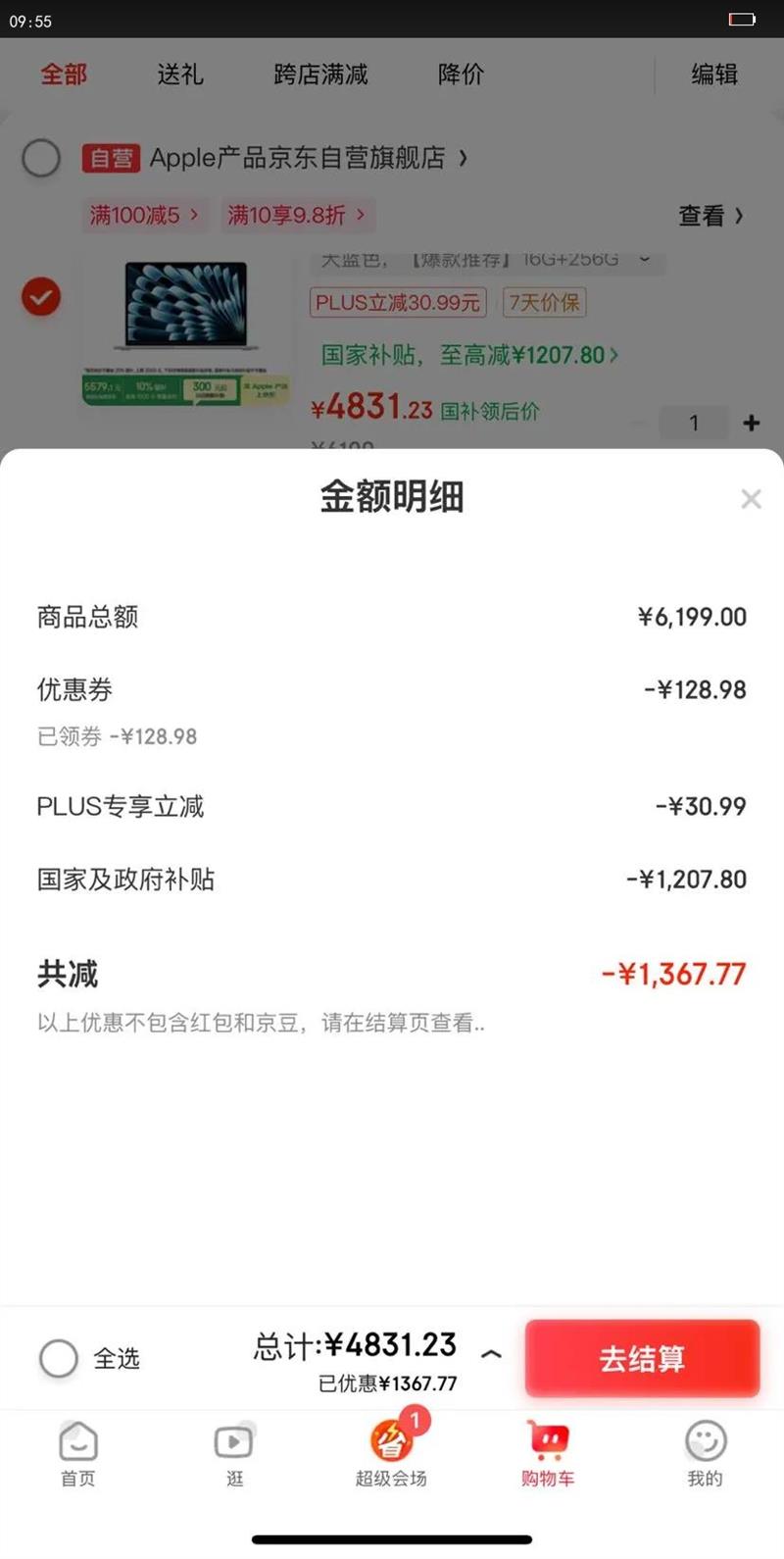Screen dimensions: 784x1559
Task: Close the 金额明细 panel
Action: (x=751, y=499)
